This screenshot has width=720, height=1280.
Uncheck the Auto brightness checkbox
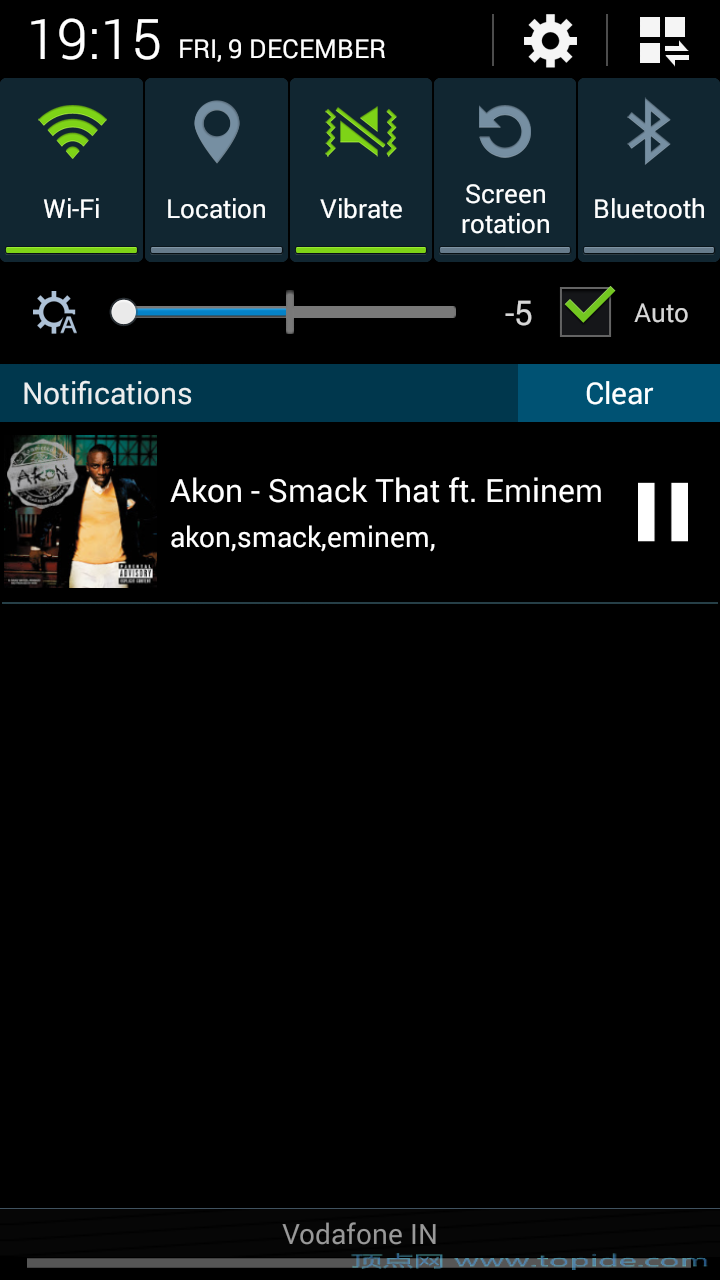(586, 312)
